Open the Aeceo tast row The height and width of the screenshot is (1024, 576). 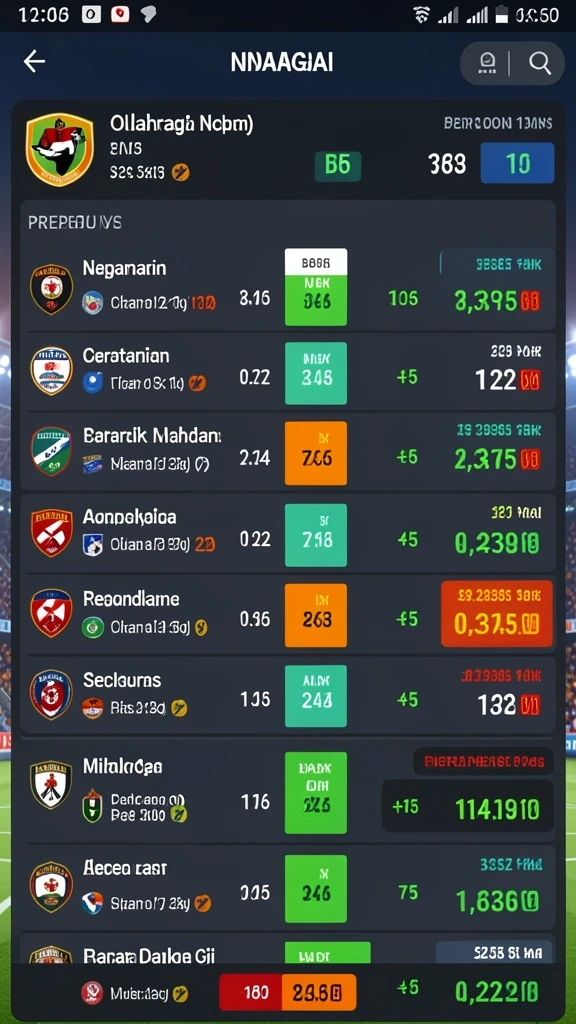click(287, 886)
